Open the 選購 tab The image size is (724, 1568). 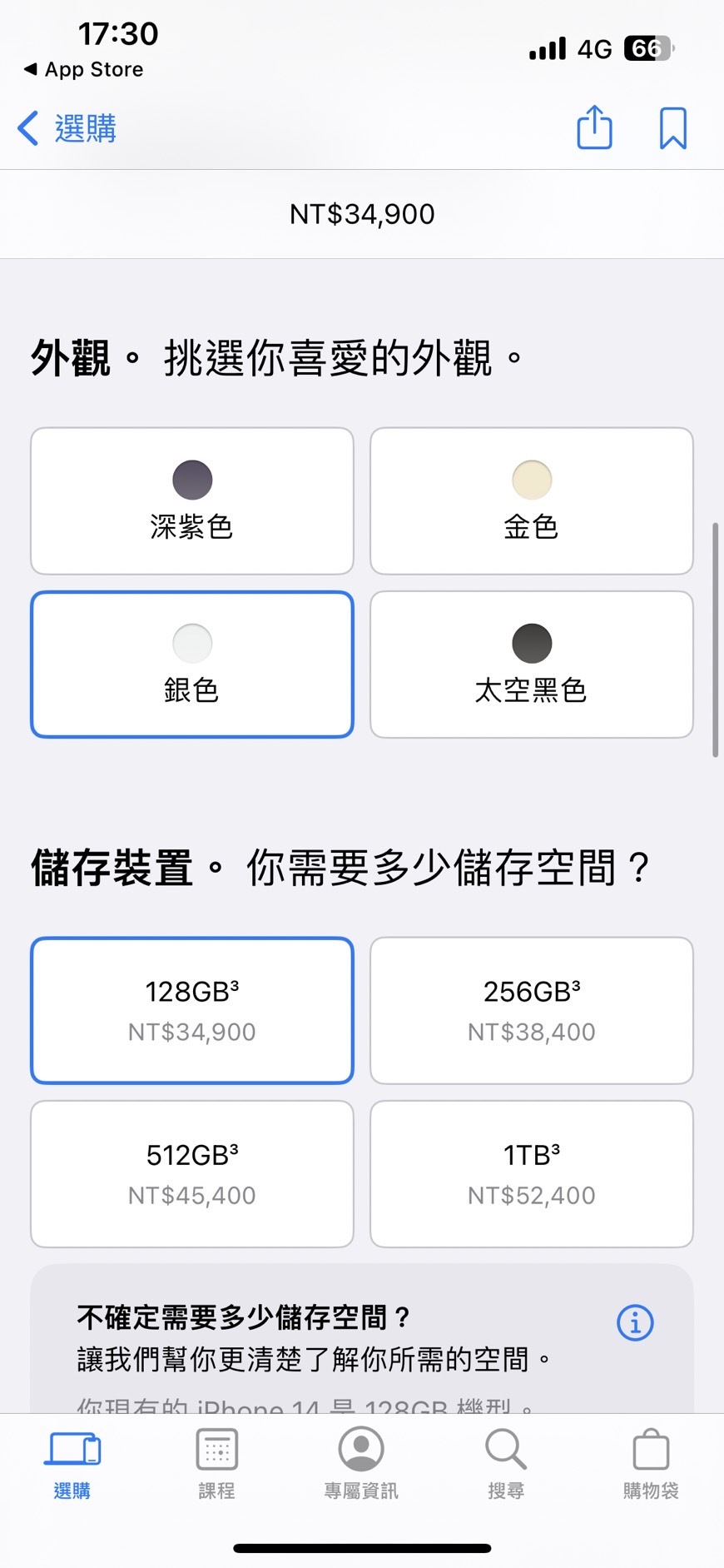pos(72,1463)
